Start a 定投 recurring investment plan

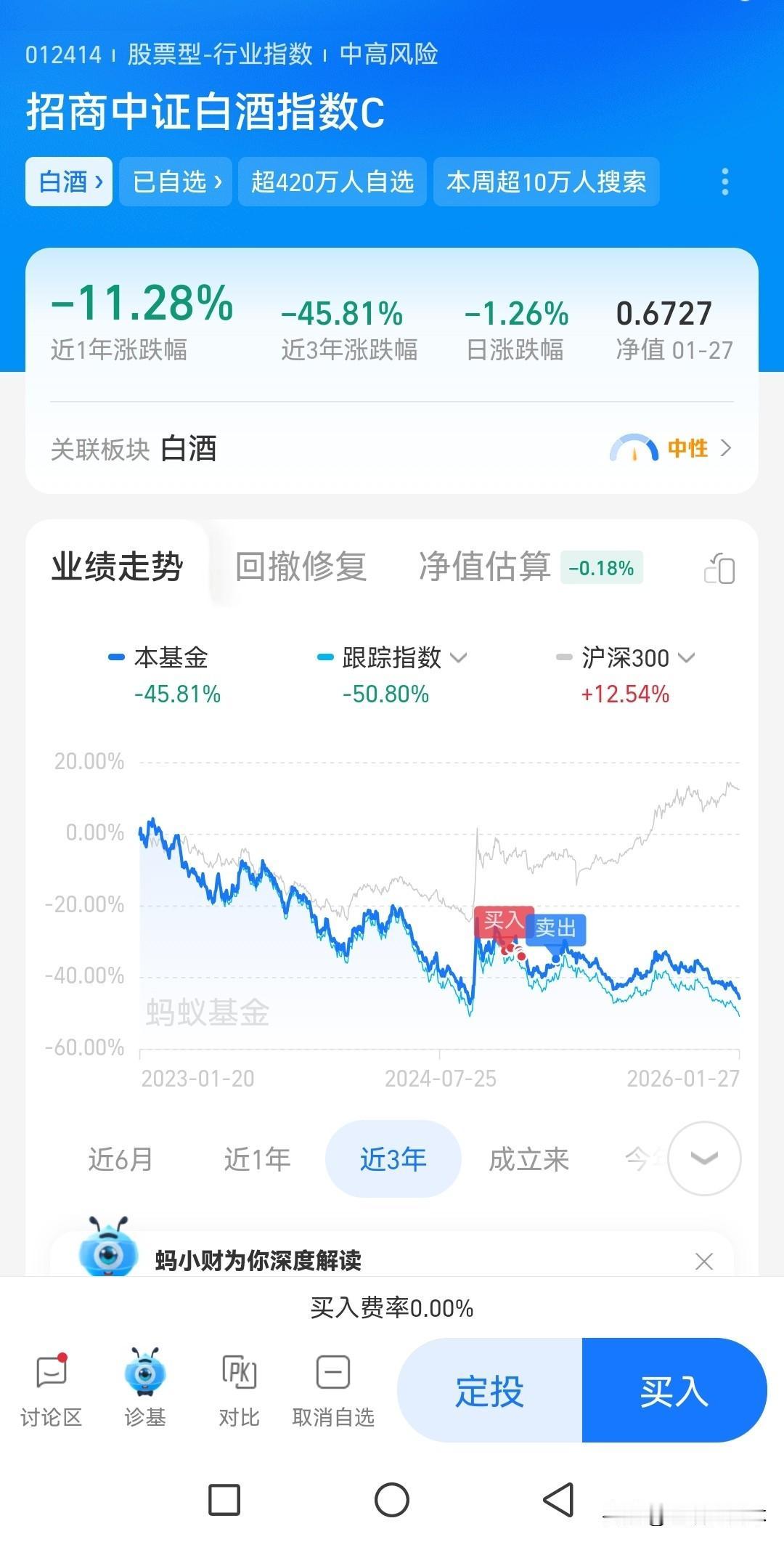pyautogui.click(x=489, y=1391)
